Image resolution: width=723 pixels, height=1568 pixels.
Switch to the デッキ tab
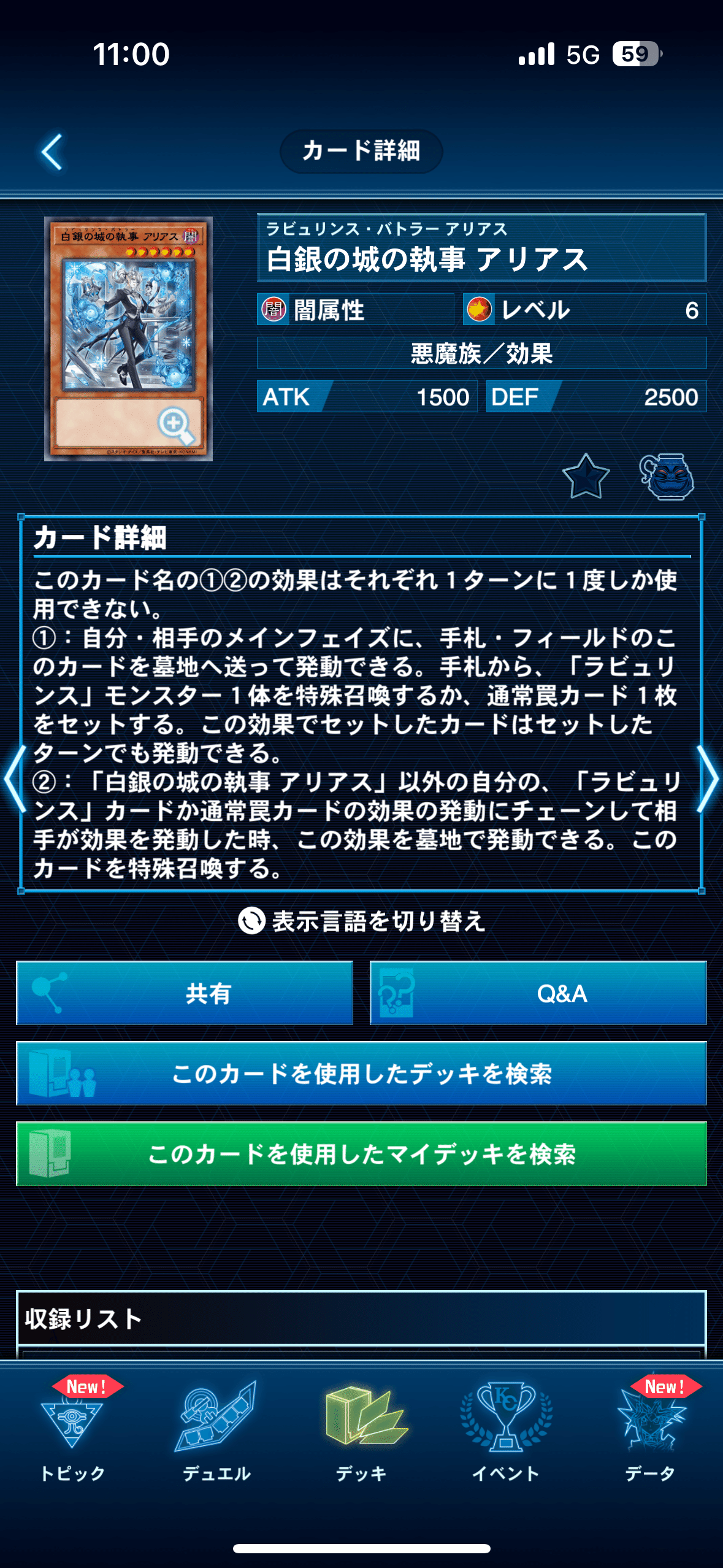tap(362, 1431)
